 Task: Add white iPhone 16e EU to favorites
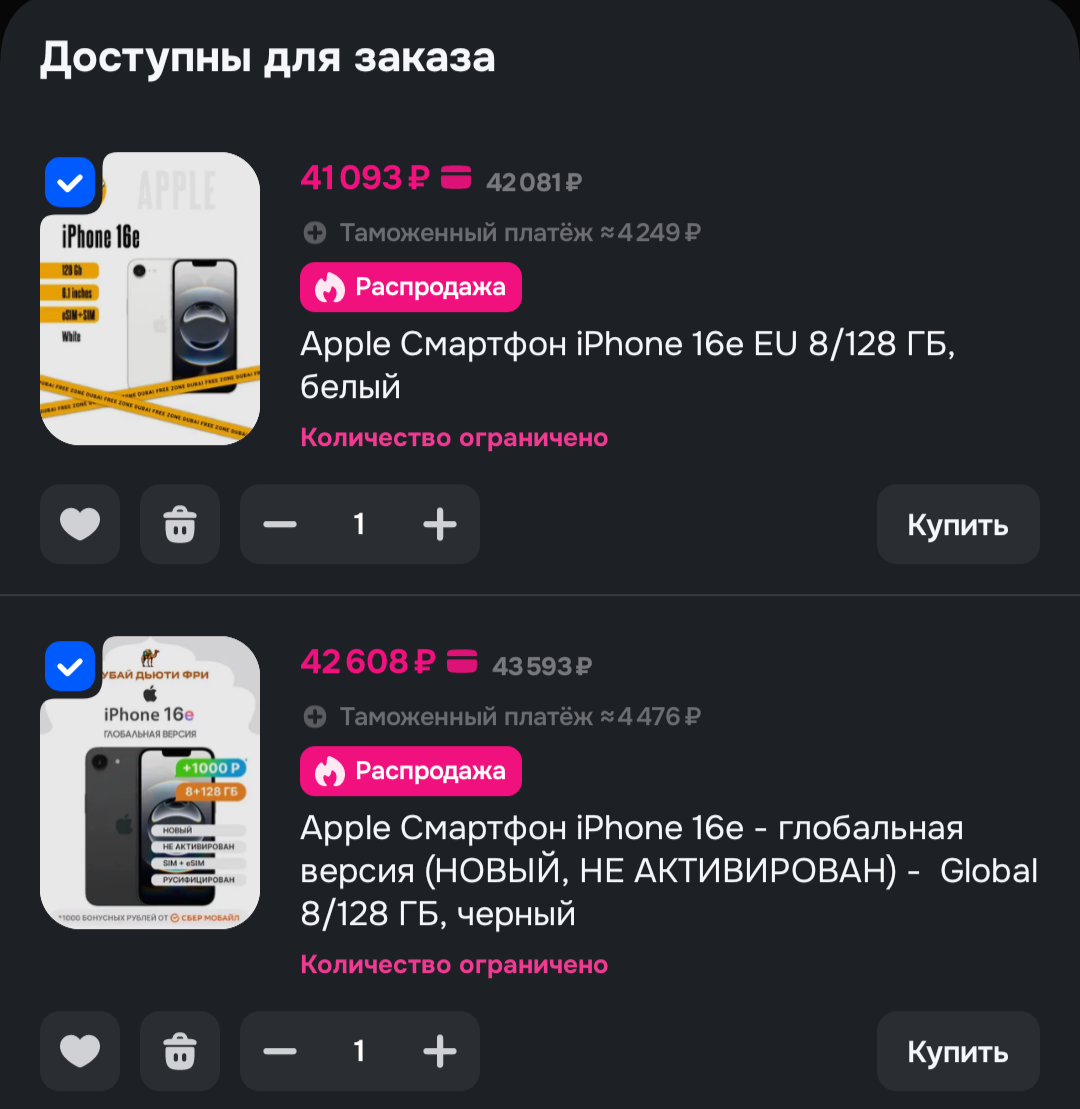pyautogui.click(x=80, y=524)
